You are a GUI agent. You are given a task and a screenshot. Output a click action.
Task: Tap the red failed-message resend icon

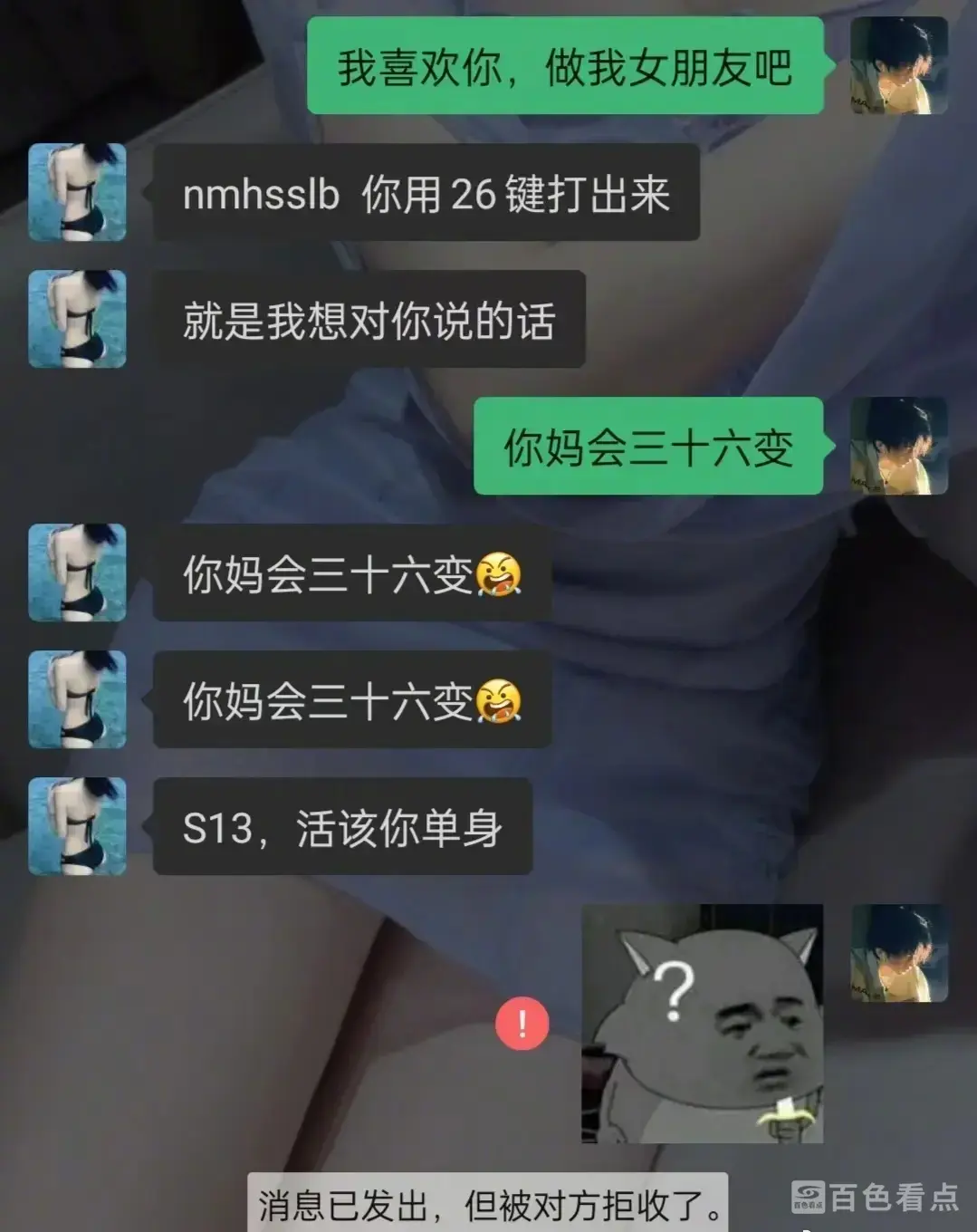tap(522, 1024)
